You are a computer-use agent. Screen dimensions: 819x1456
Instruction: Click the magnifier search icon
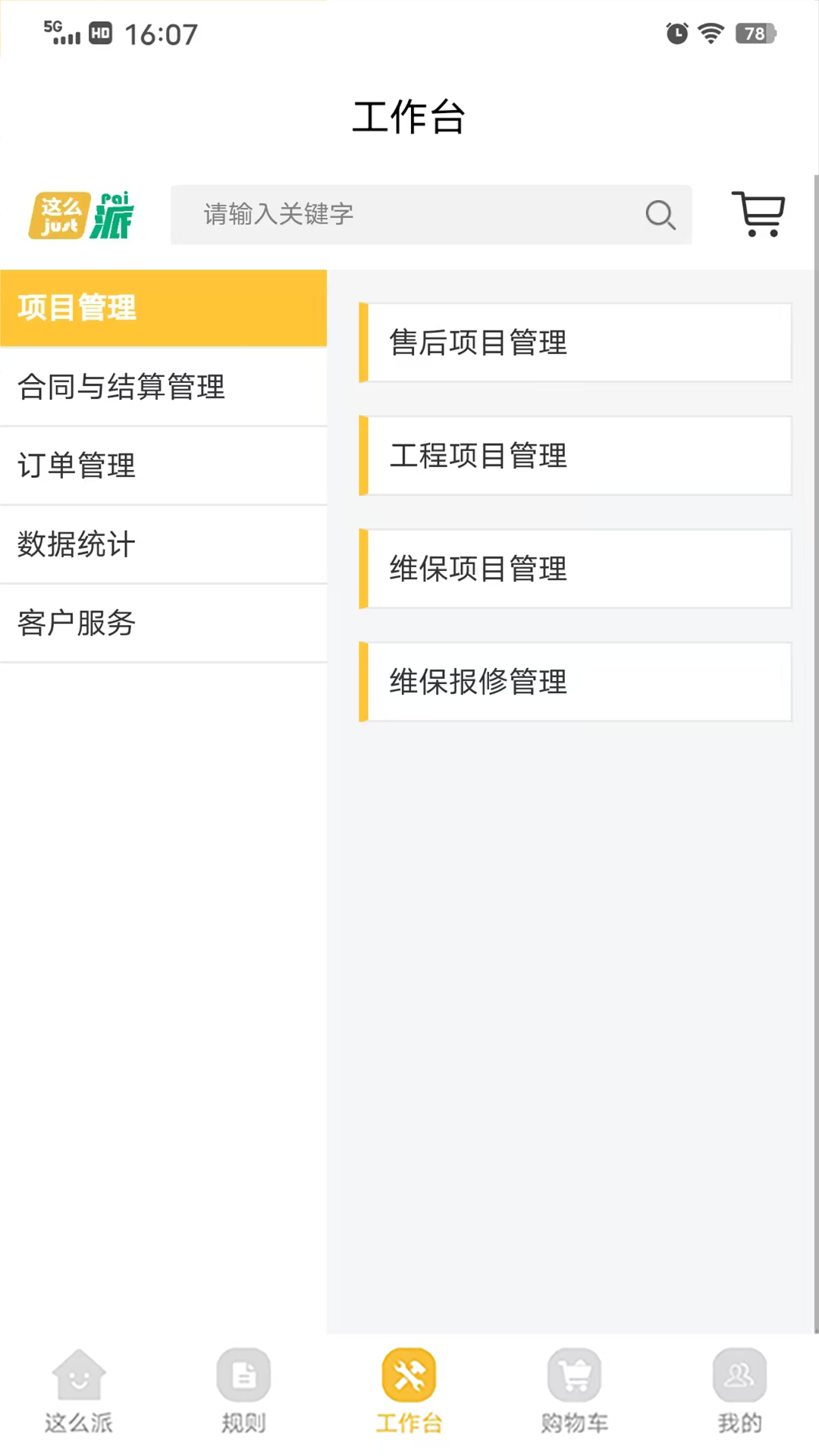(659, 215)
